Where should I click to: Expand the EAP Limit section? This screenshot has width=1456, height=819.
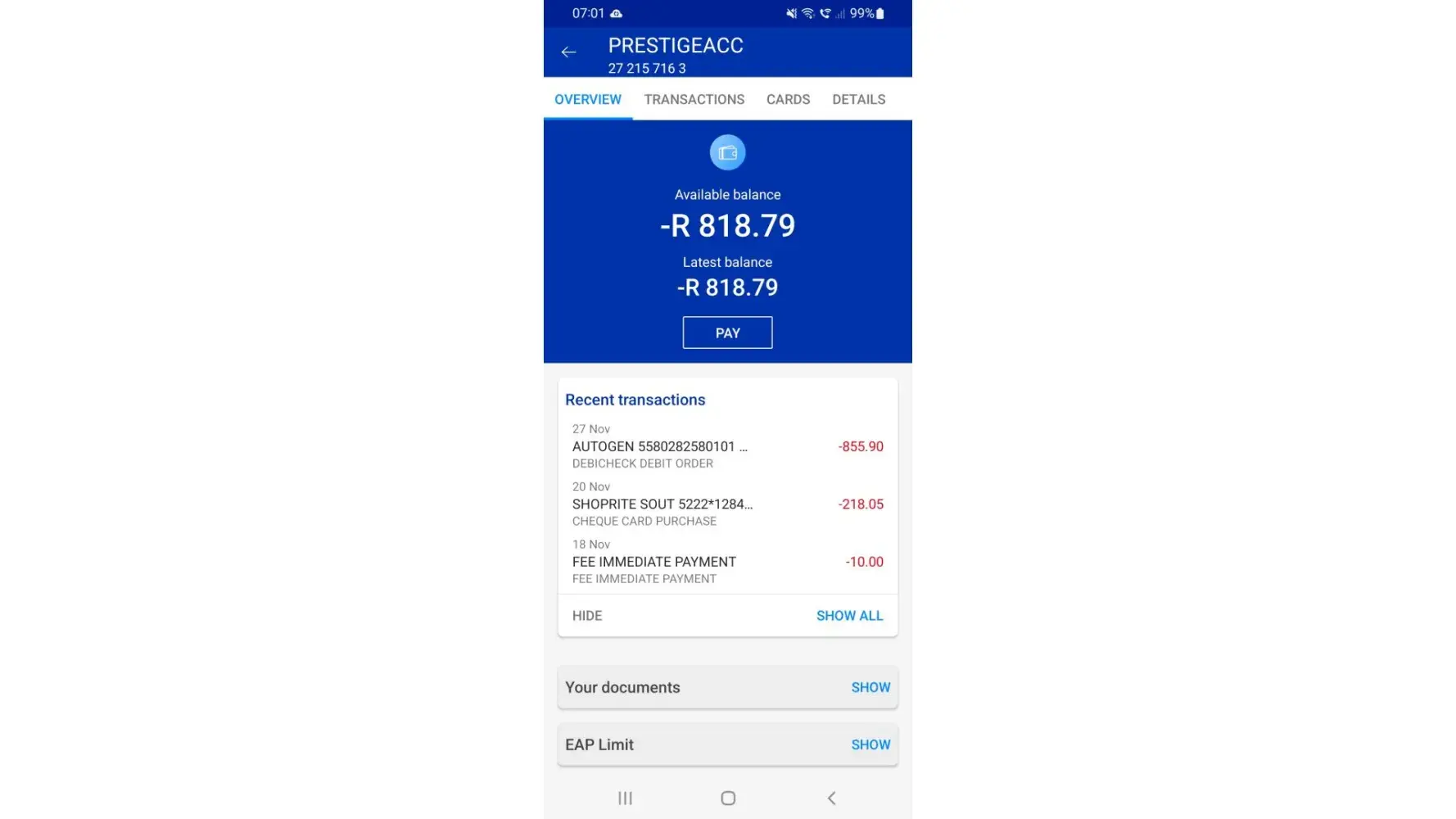870,744
